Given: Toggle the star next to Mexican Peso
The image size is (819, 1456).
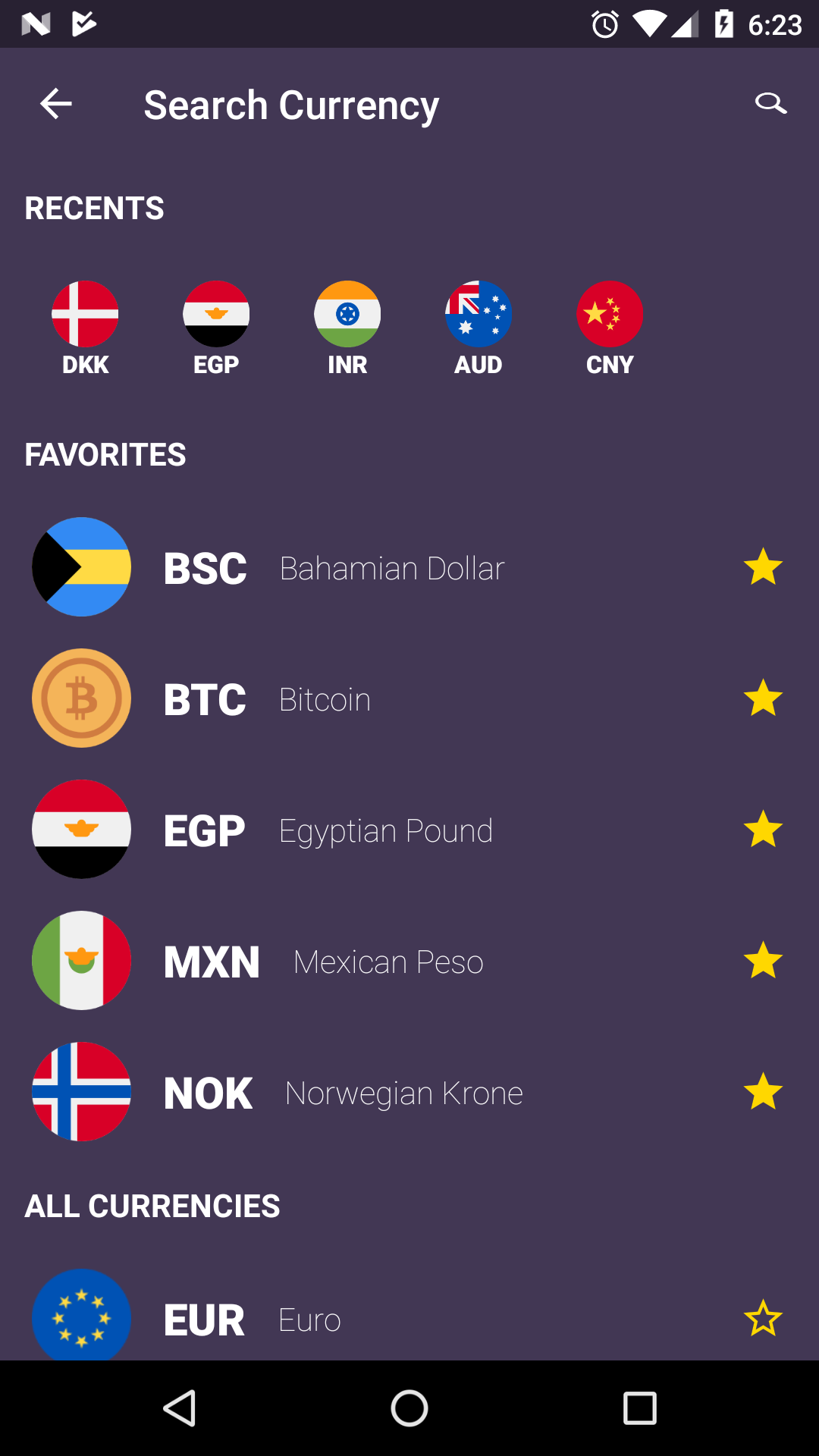Looking at the screenshot, I should coord(763,960).
